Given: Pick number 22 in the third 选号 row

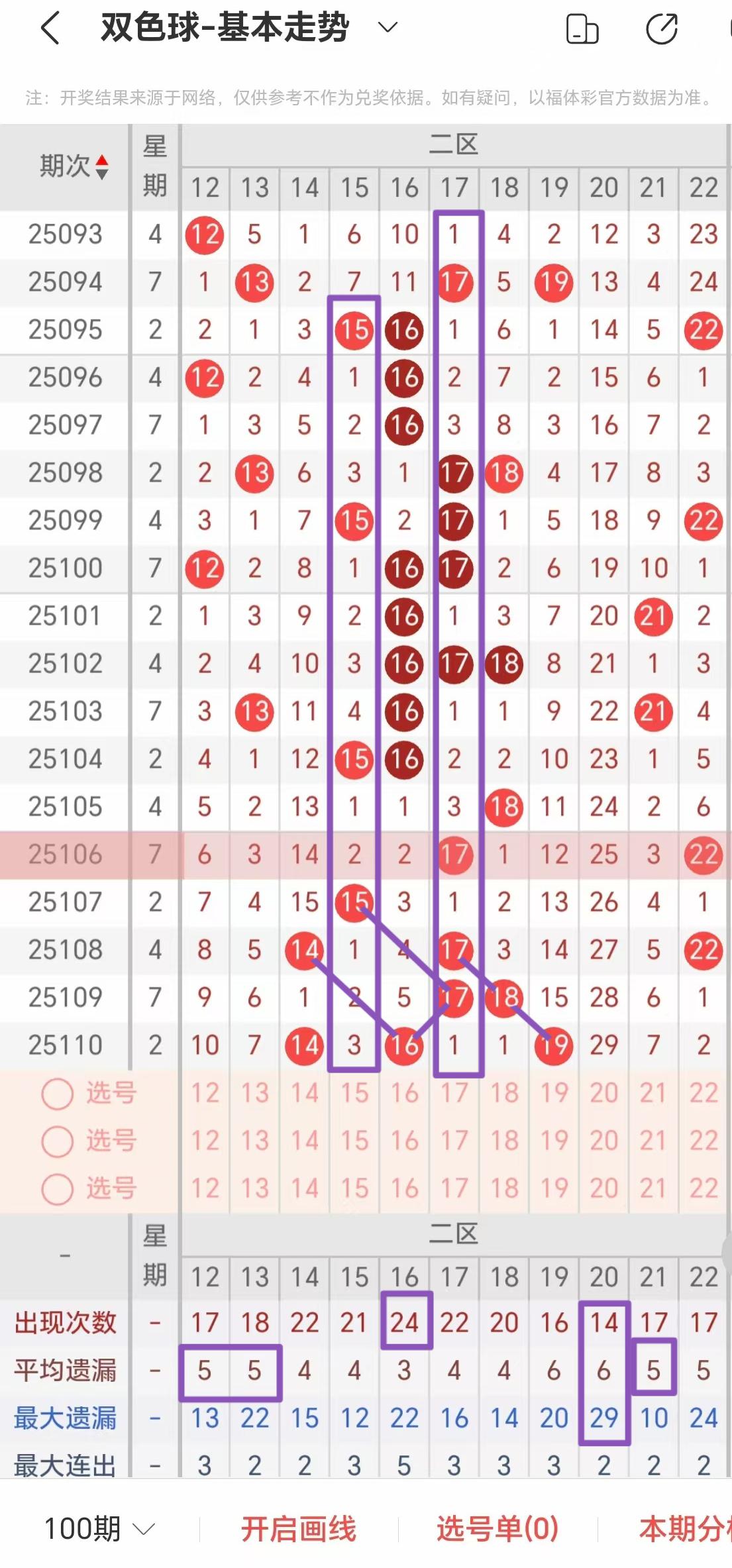Looking at the screenshot, I should tap(703, 1188).
